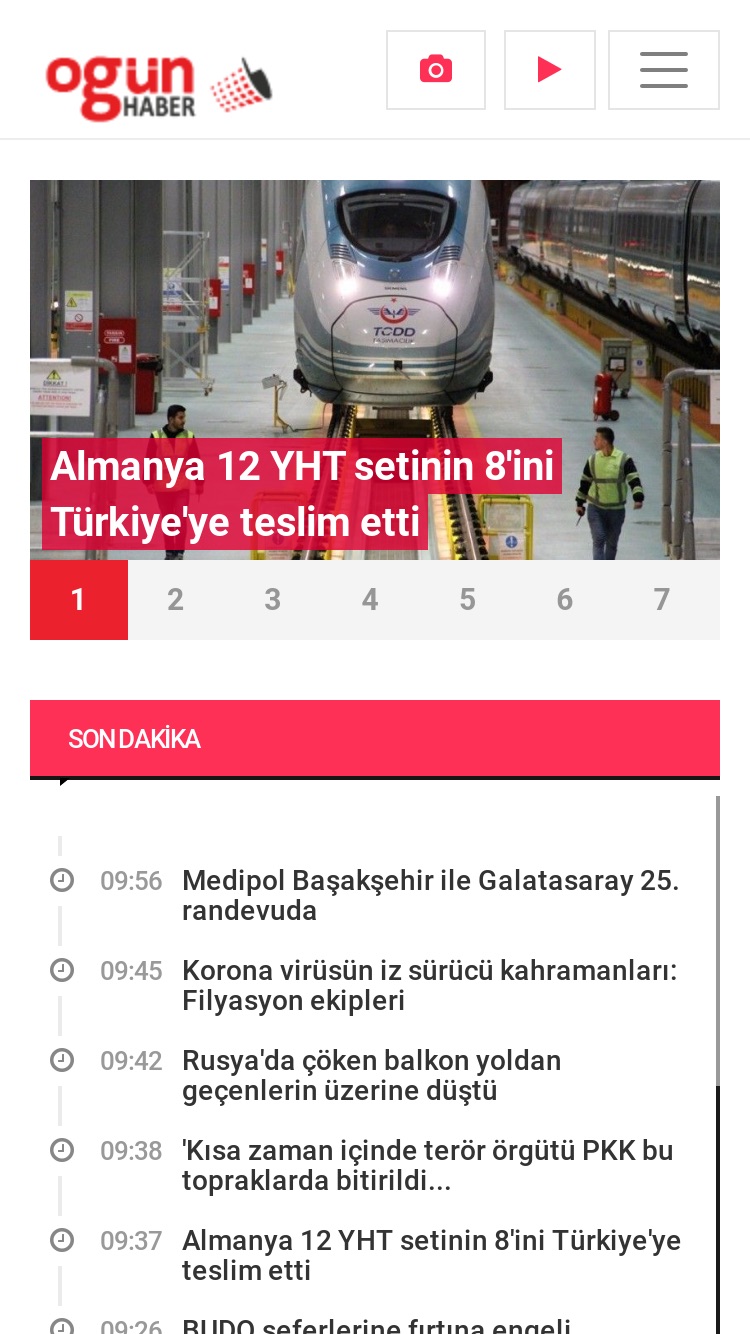The width and height of the screenshot is (750, 1334).
Task: Go to Ogün Haber homepage logo
Action: pos(160,88)
